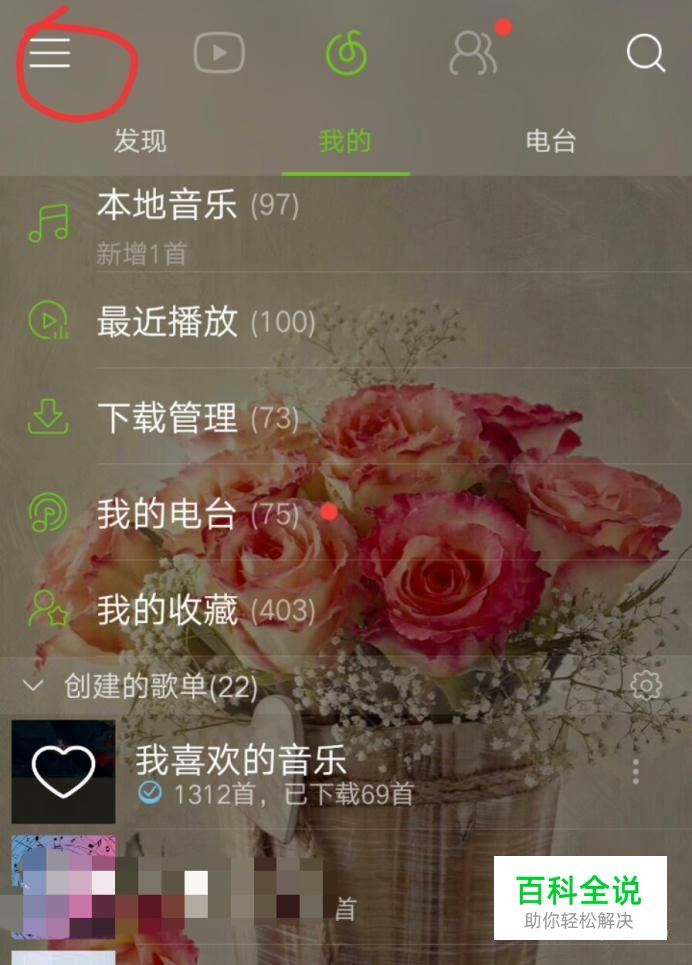The image size is (692, 965).
Task: Open the hamburger drawer menu
Action: click(x=49, y=53)
